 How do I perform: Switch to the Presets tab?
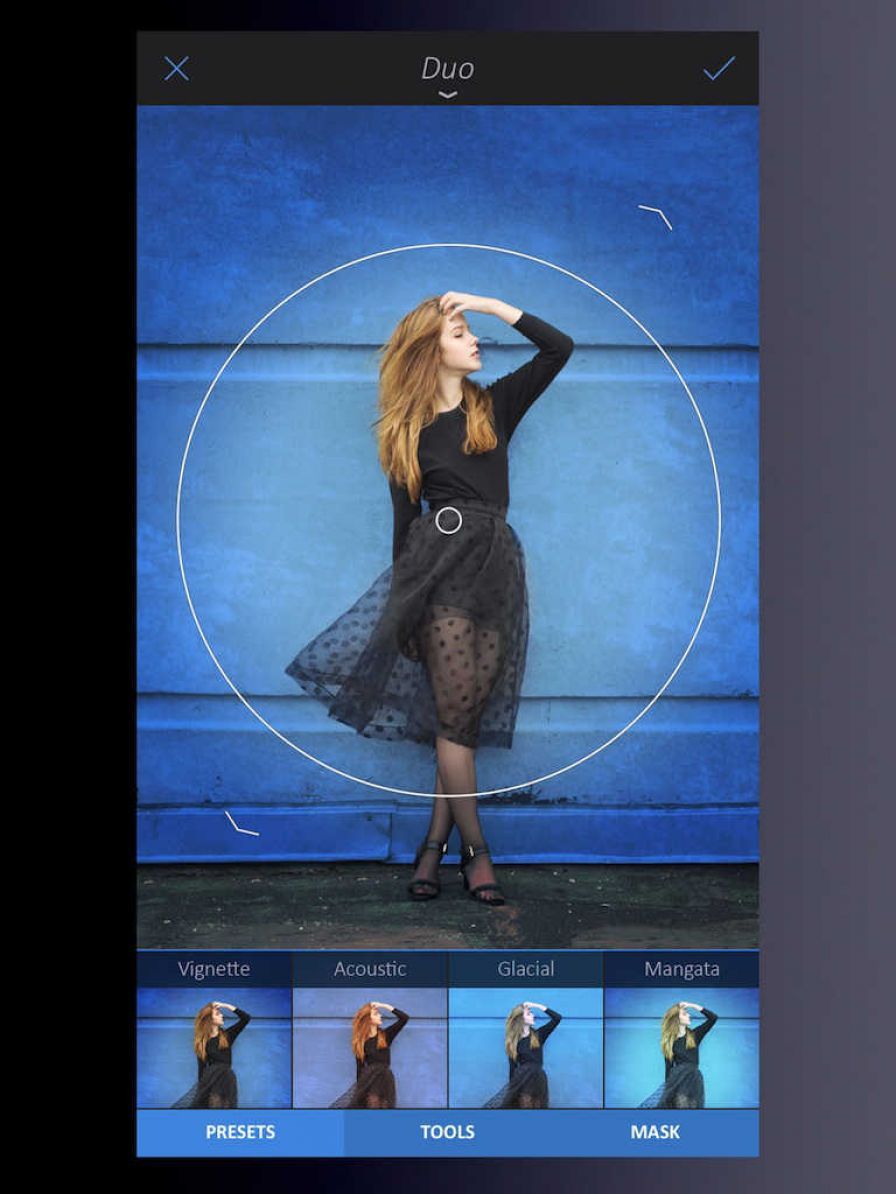pos(240,1132)
